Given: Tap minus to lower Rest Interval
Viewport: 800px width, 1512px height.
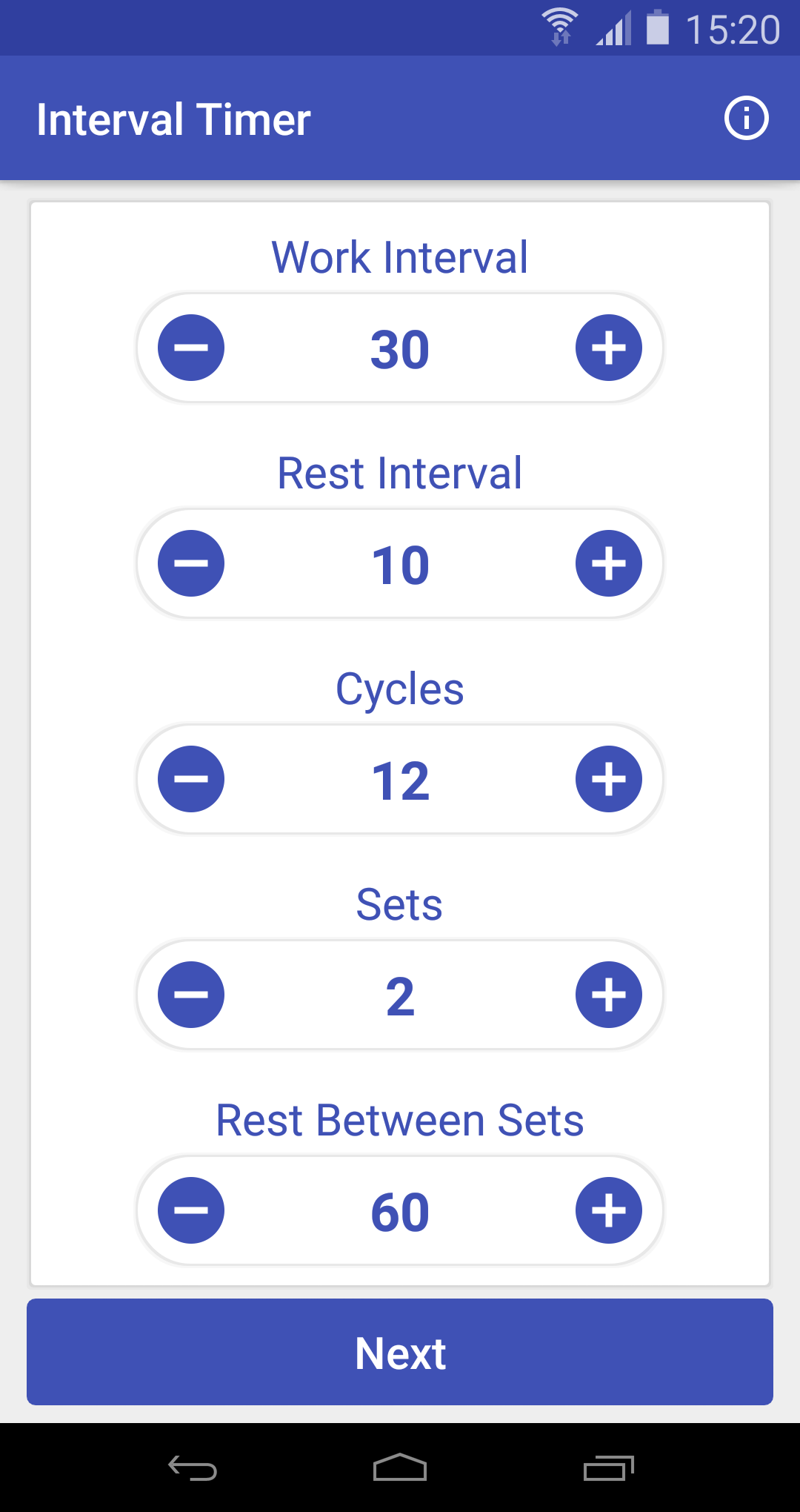Looking at the screenshot, I should coord(190,563).
